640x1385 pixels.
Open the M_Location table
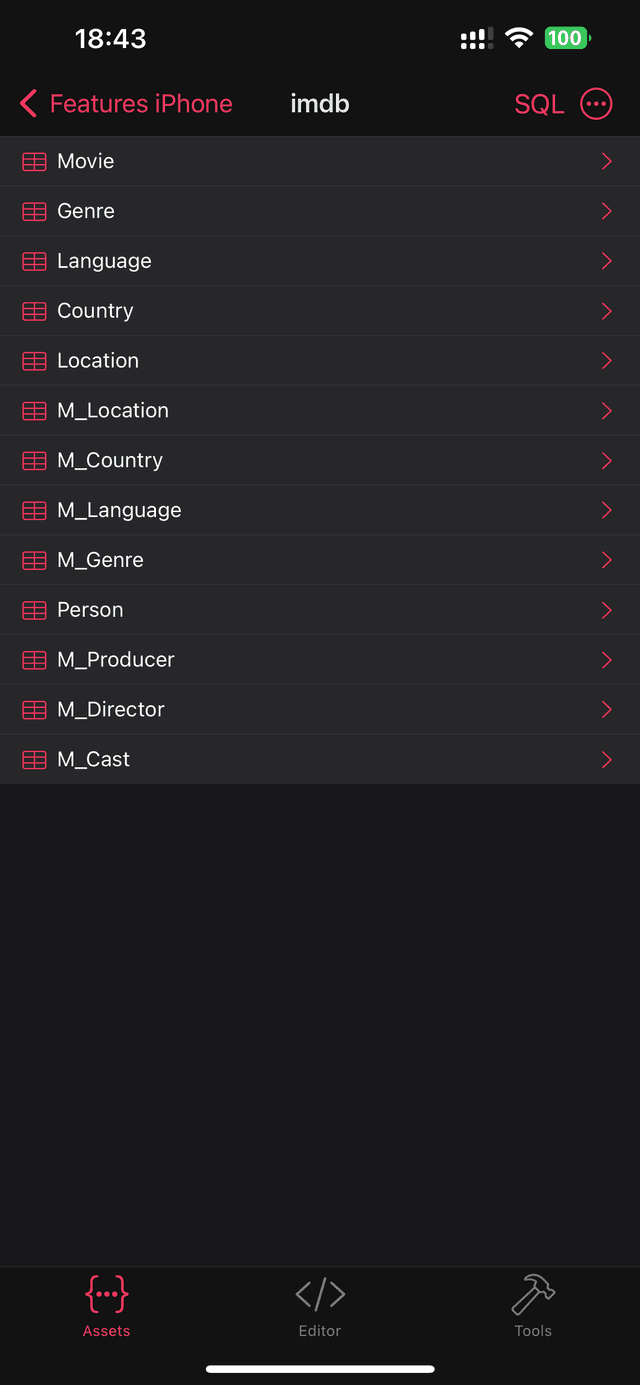(x=320, y=411)
